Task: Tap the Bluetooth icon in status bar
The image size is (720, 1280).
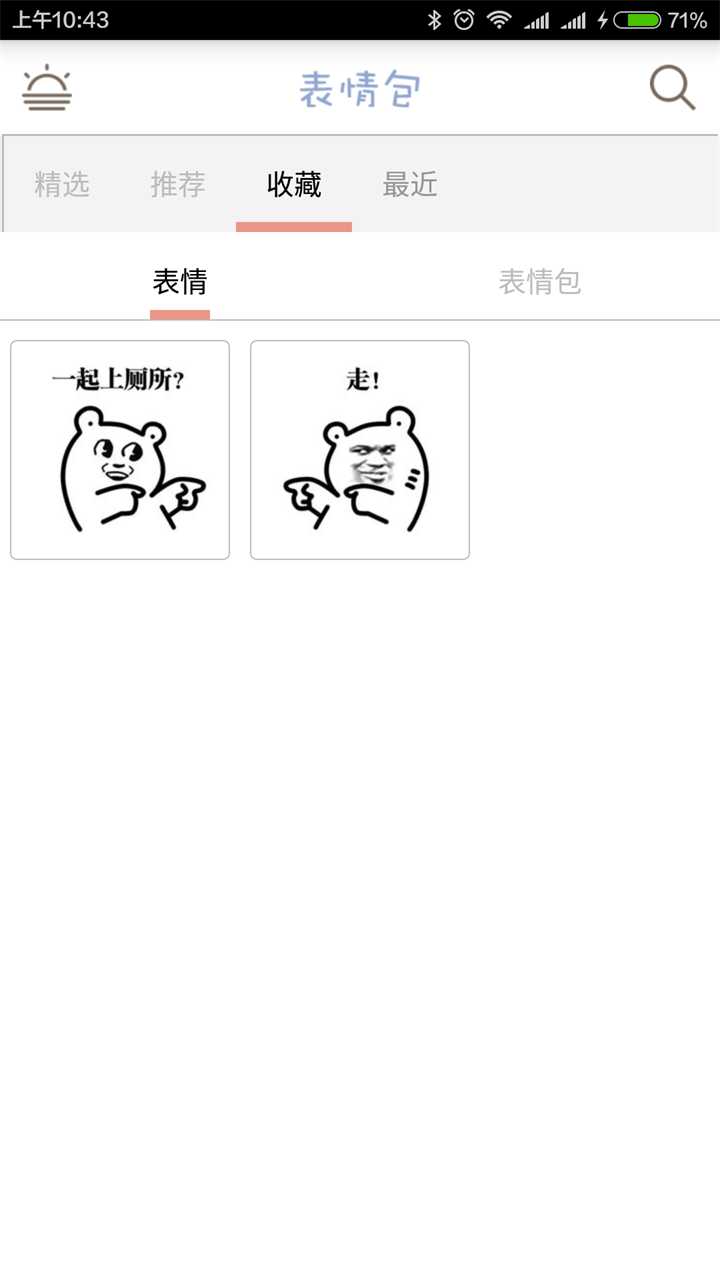Action: [434, 18]
